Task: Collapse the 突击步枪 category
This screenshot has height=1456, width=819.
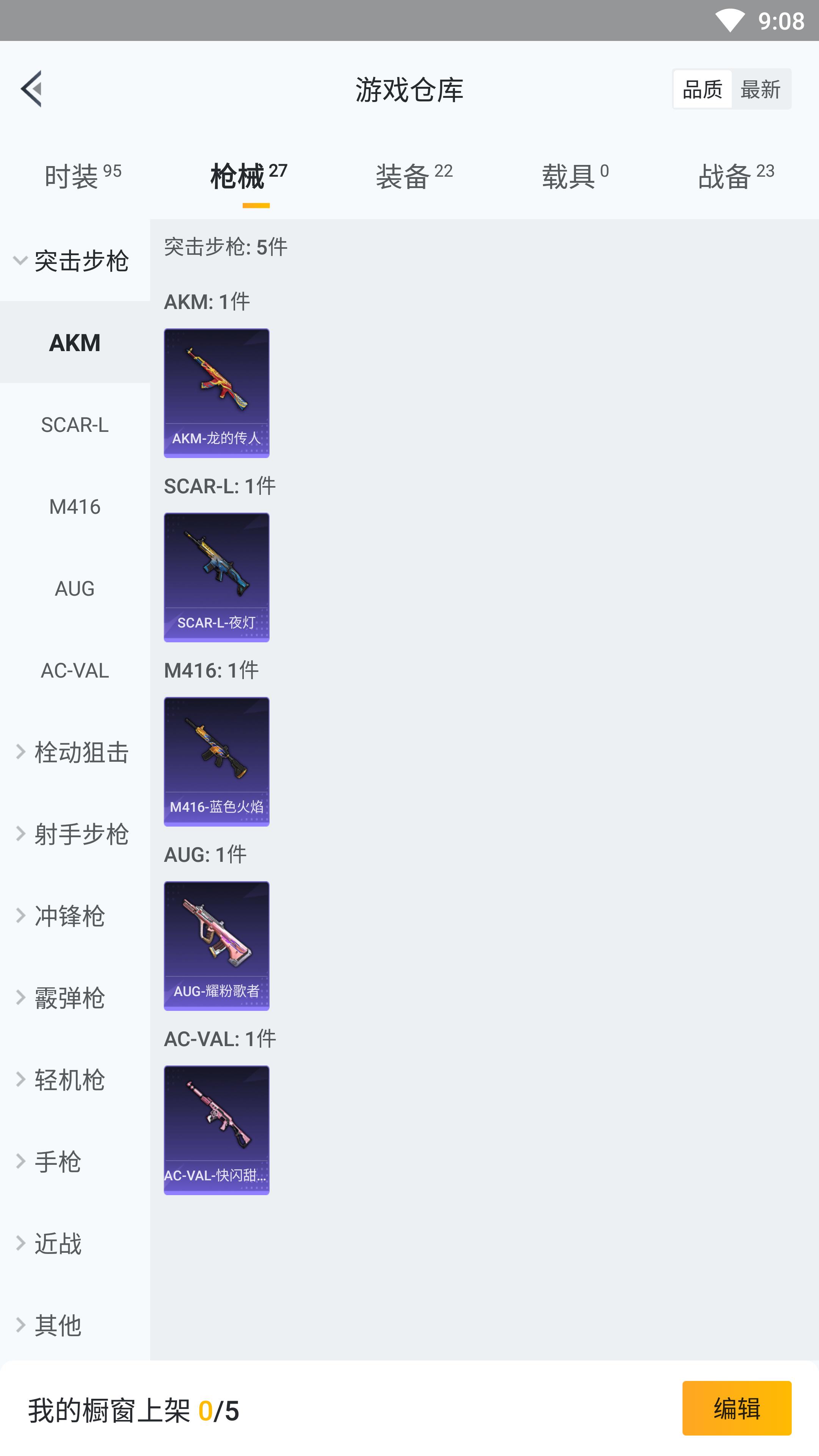Action: [x=74, y=260]
